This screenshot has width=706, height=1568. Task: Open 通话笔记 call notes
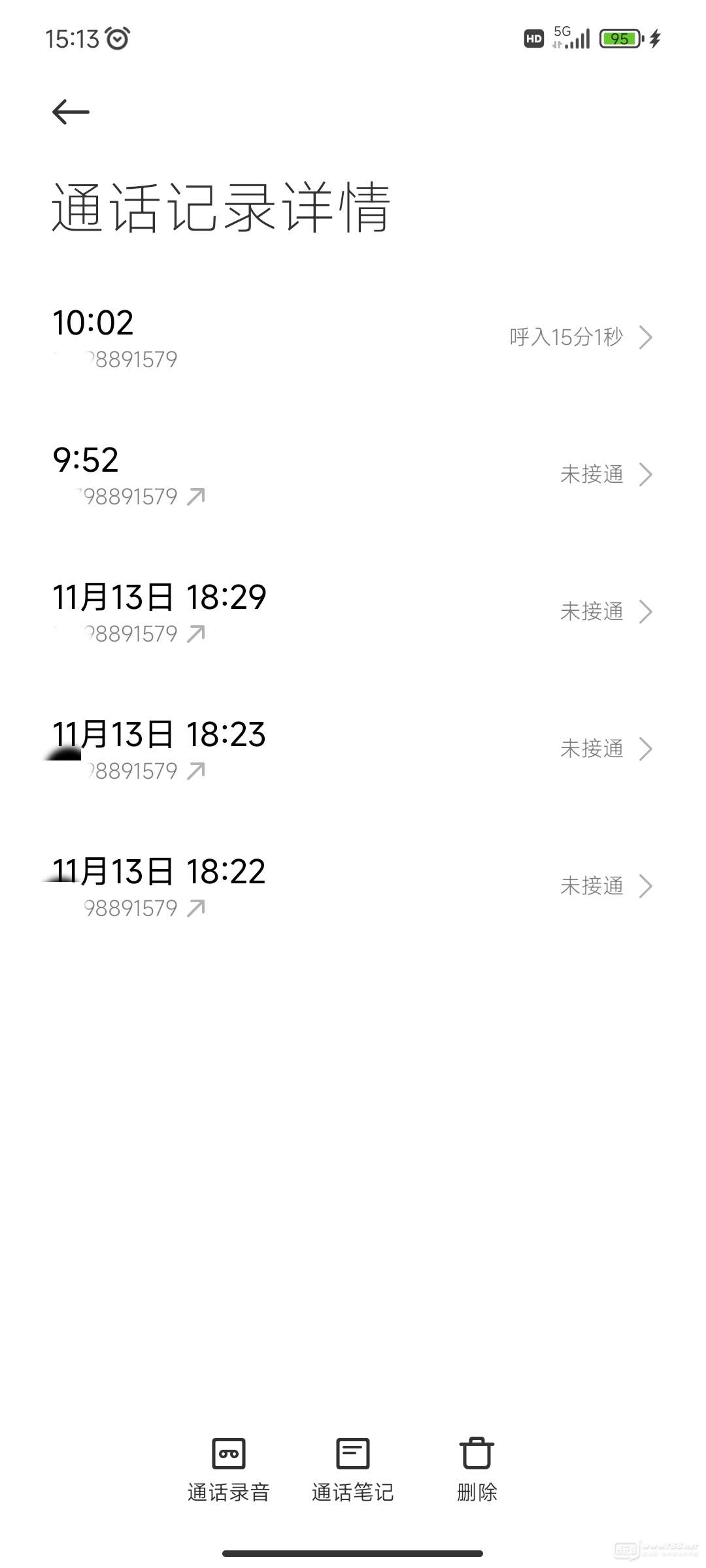tap(353, 1470)
